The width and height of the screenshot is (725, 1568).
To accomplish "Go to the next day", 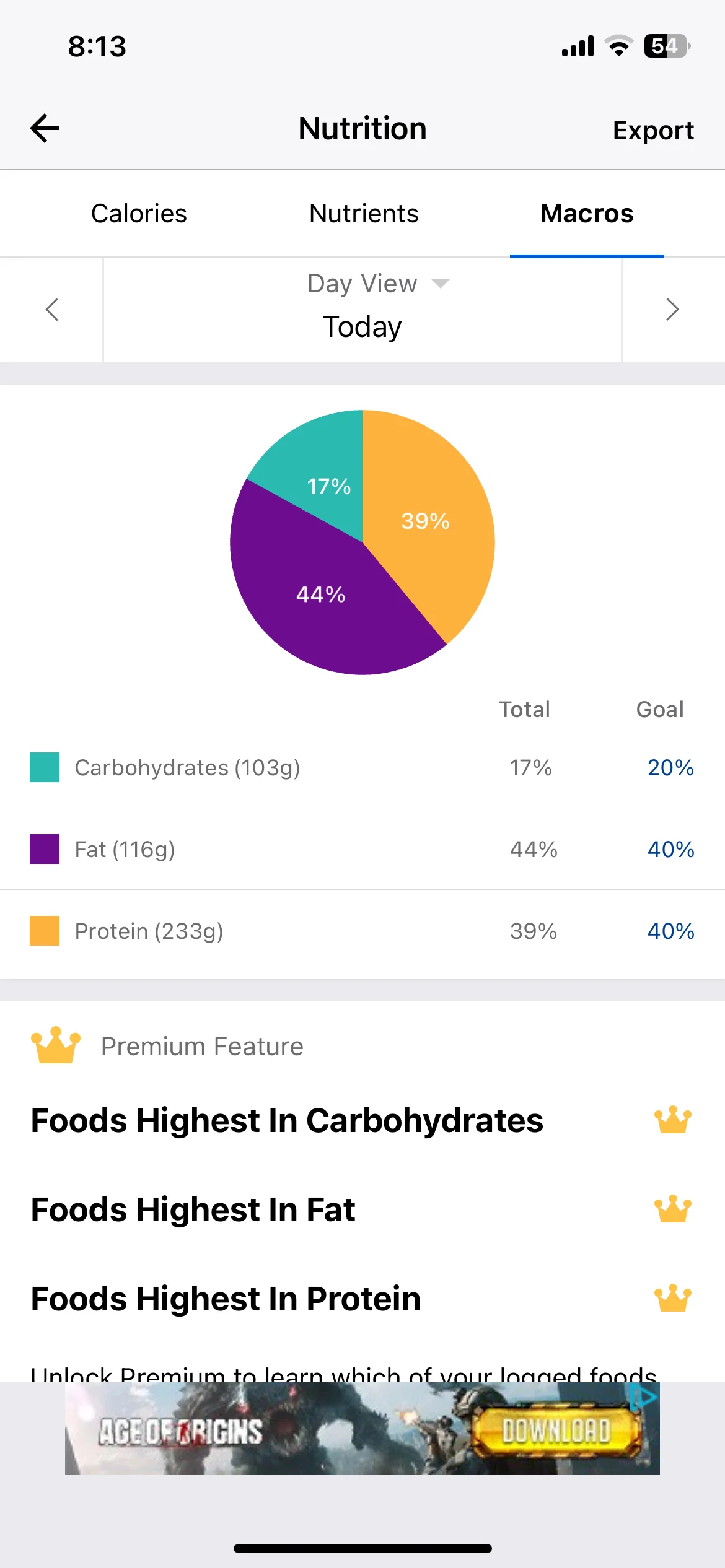I will [x=673, y=310].
